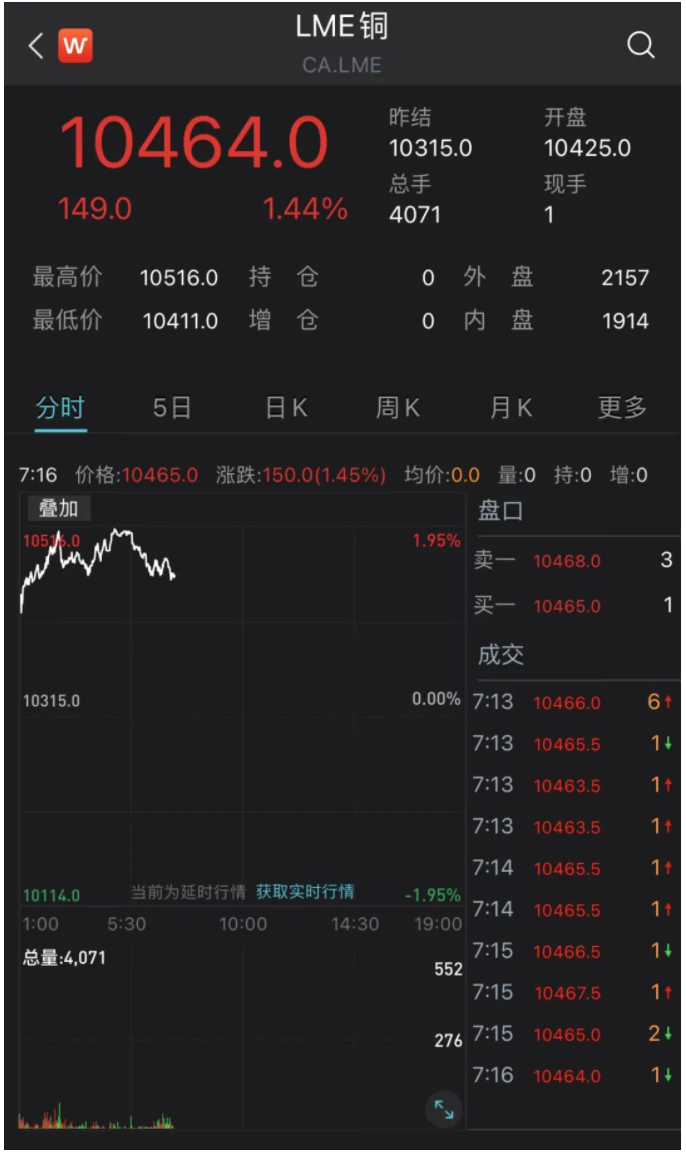
Task: Expand the chart to fullscreen
Action: coord(444,1109)
